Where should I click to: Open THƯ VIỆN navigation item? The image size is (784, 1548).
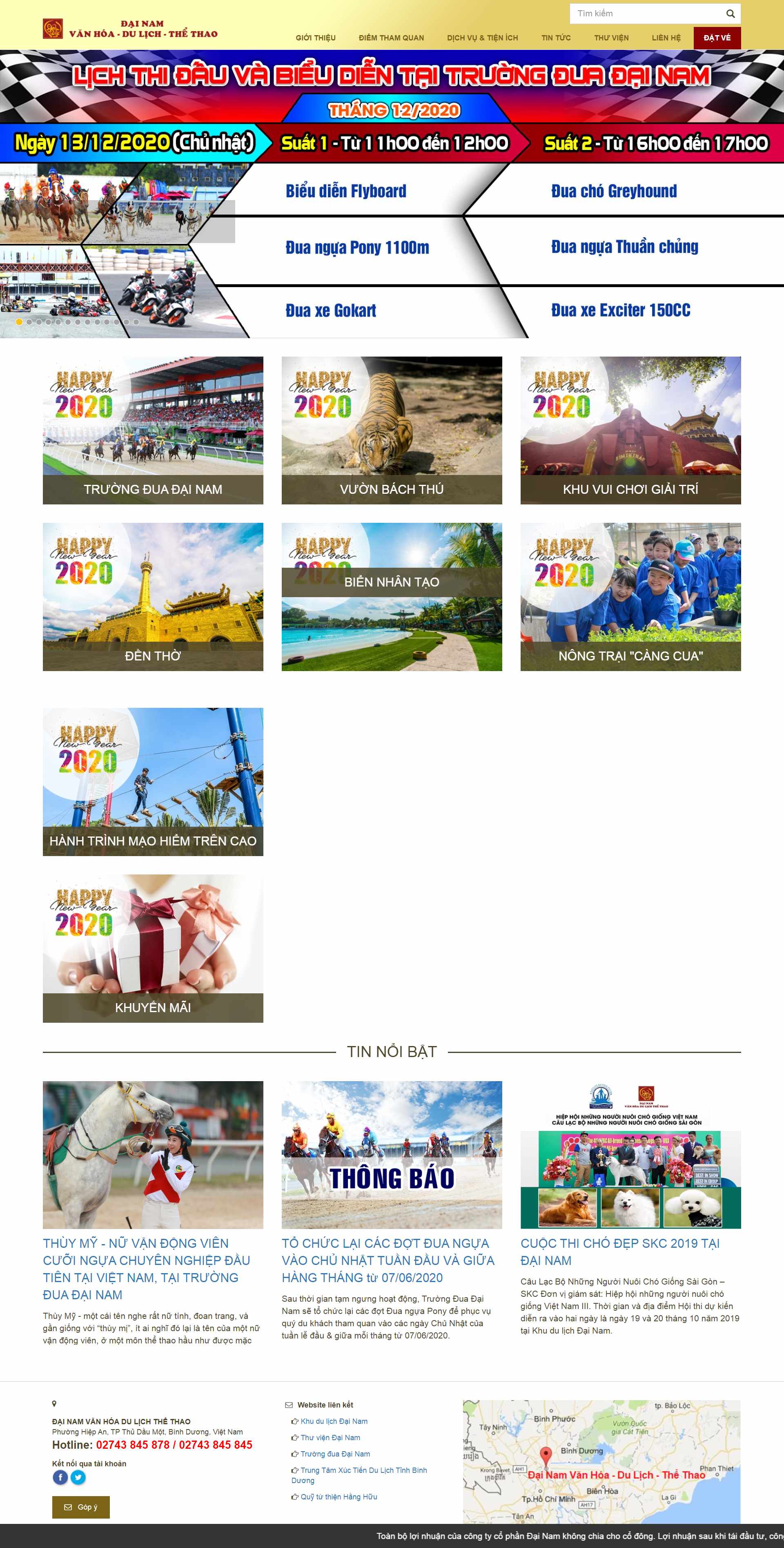pyautogui.click(x=611, y=38)
